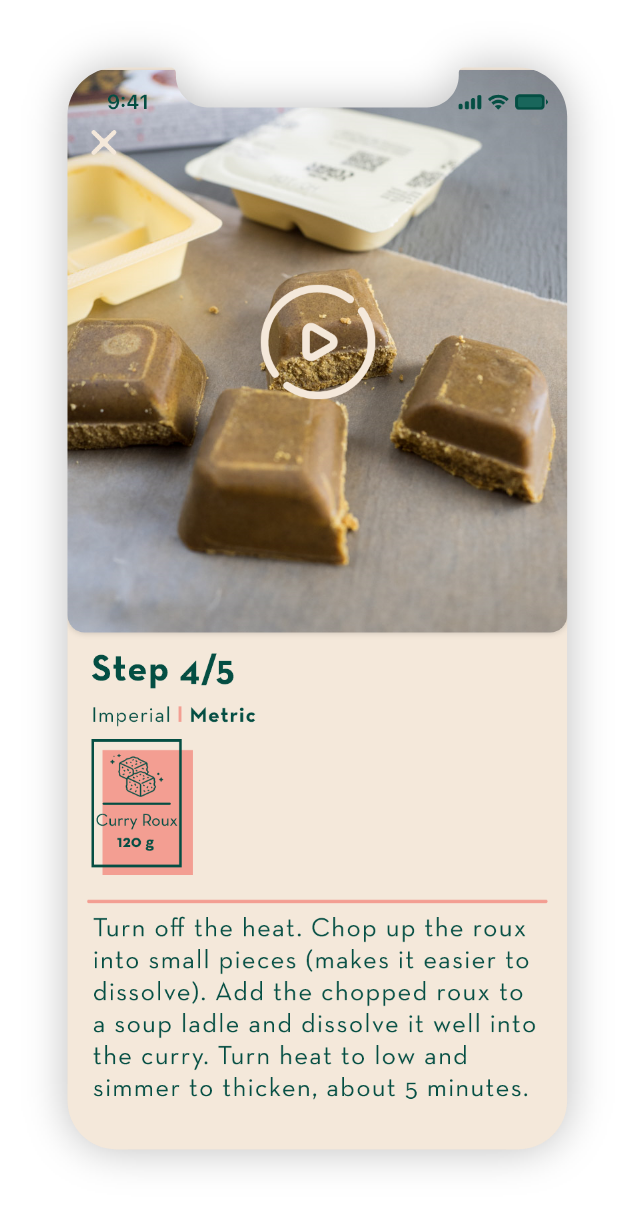This screenshot has height=1217, width=635.
Task: Select Metric units
Action: click(223, 716)
